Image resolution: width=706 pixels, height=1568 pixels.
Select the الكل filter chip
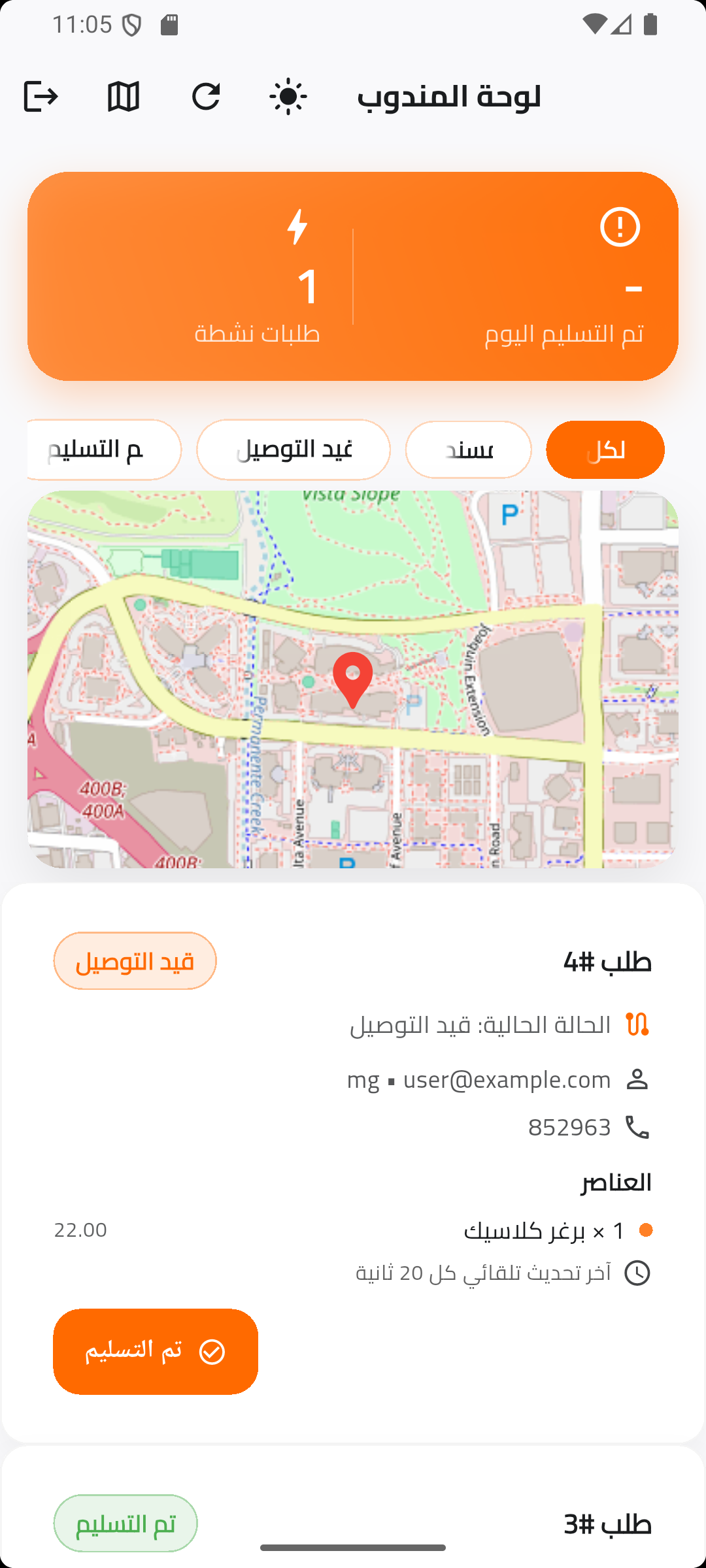(605, 450)
